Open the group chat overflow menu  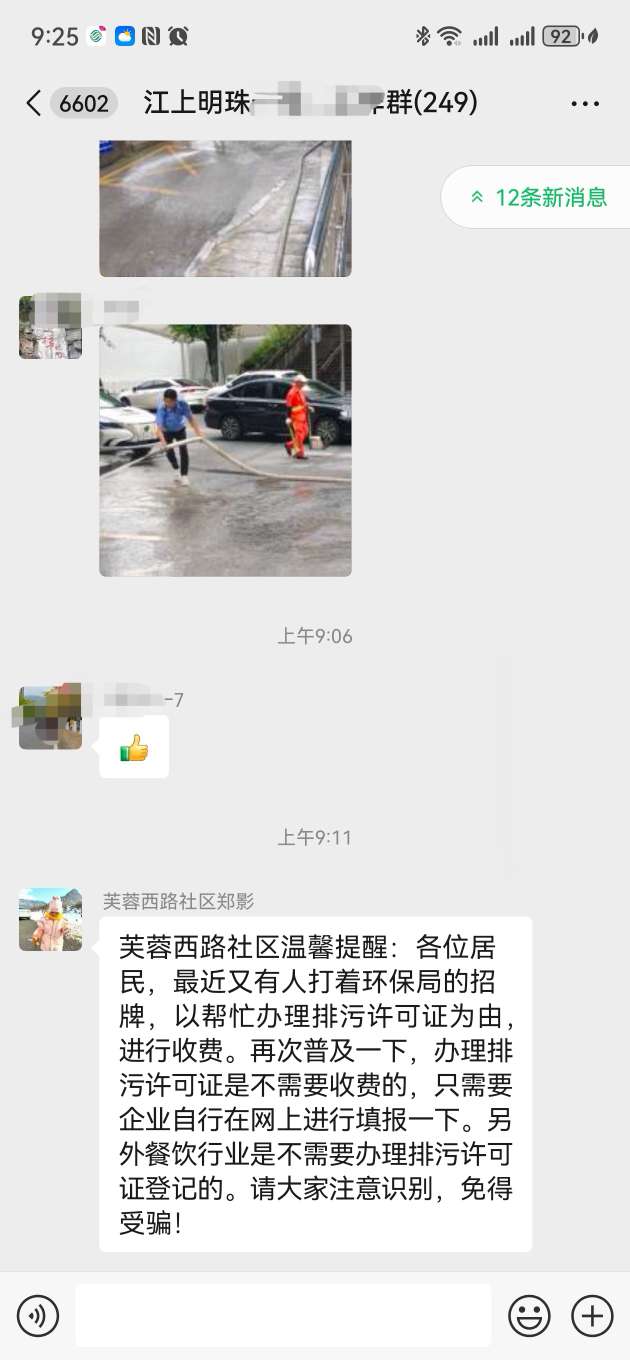point(585,102)
